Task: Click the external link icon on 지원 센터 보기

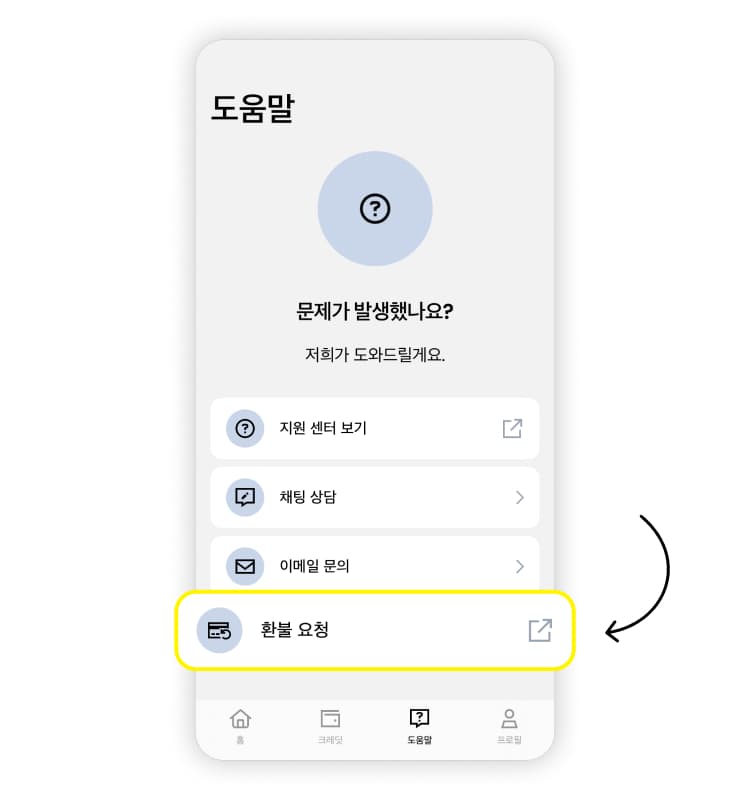Action: click(513, 428)
